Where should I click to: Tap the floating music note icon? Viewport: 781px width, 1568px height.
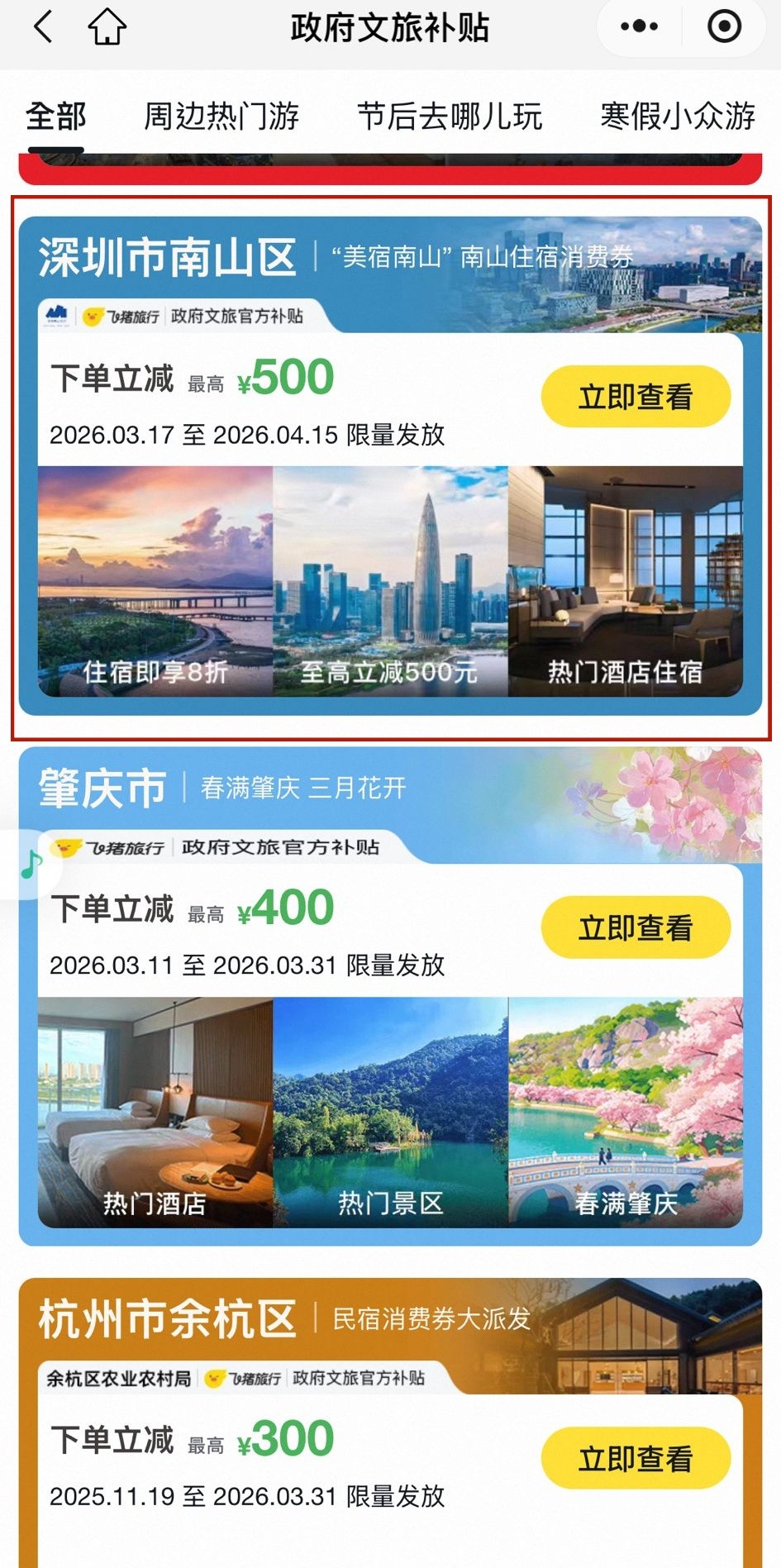pos(31,864)
